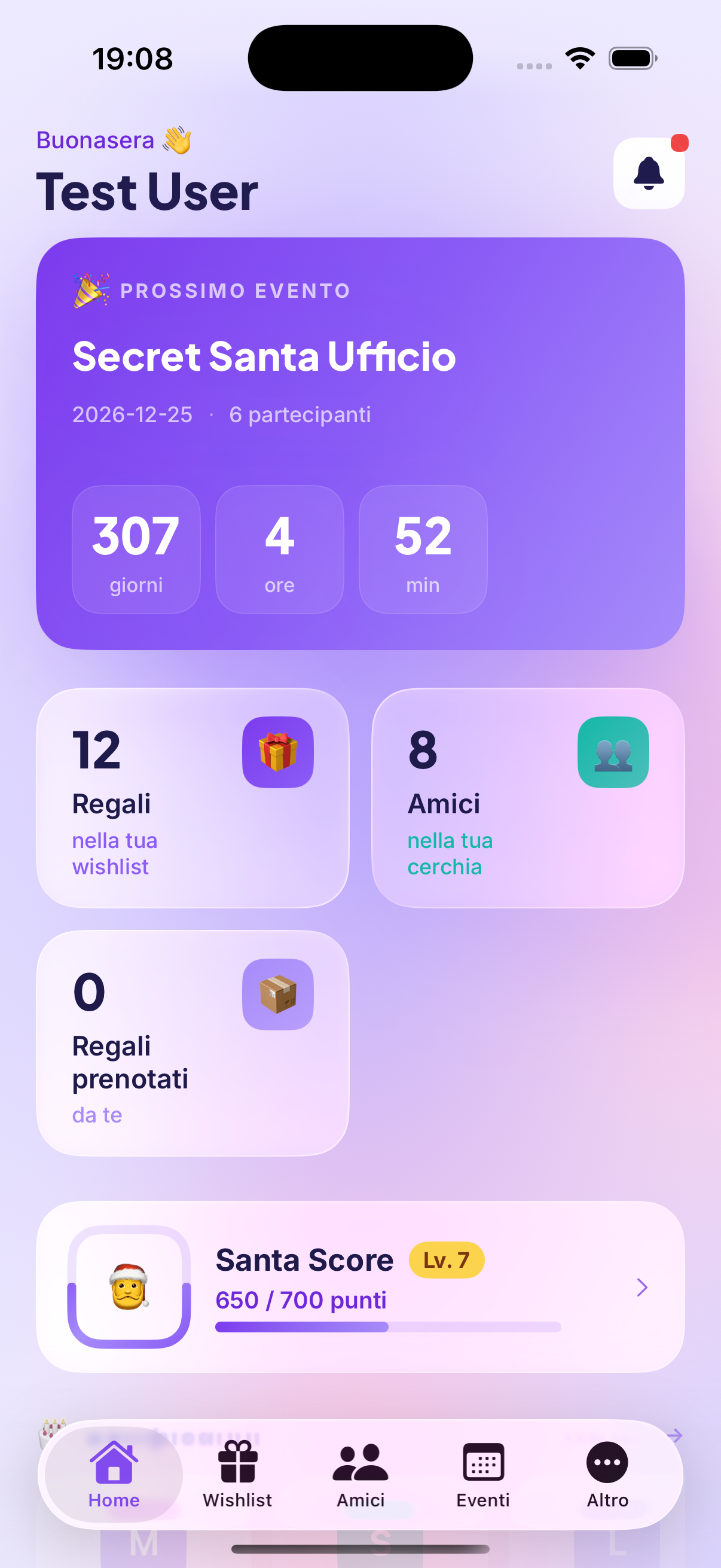Tap the red notification badge dot
The image size is (721, 1568).
tap(679, 144)
